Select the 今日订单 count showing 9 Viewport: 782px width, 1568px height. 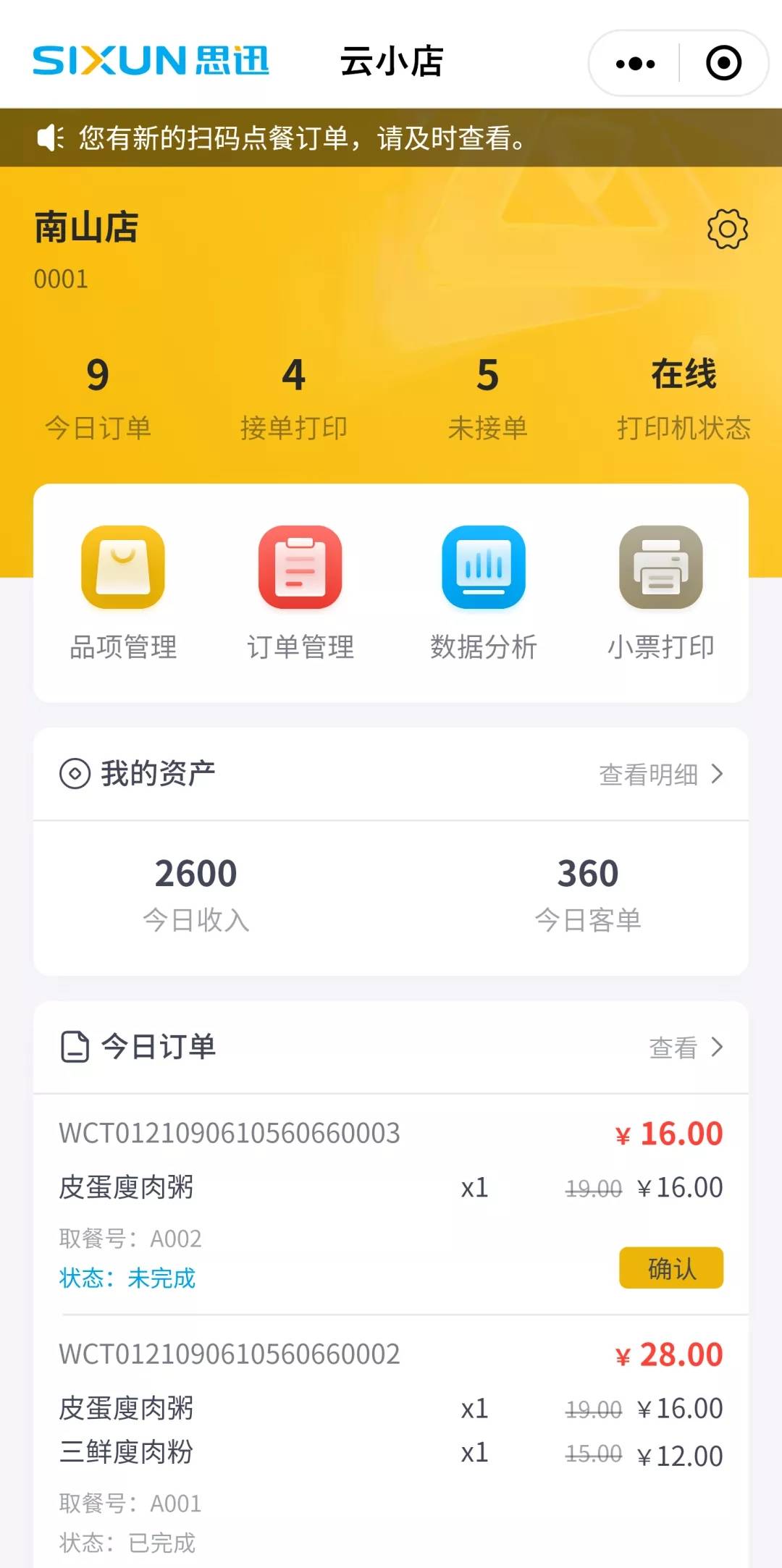pyautogui.click(x=98, y=395)
